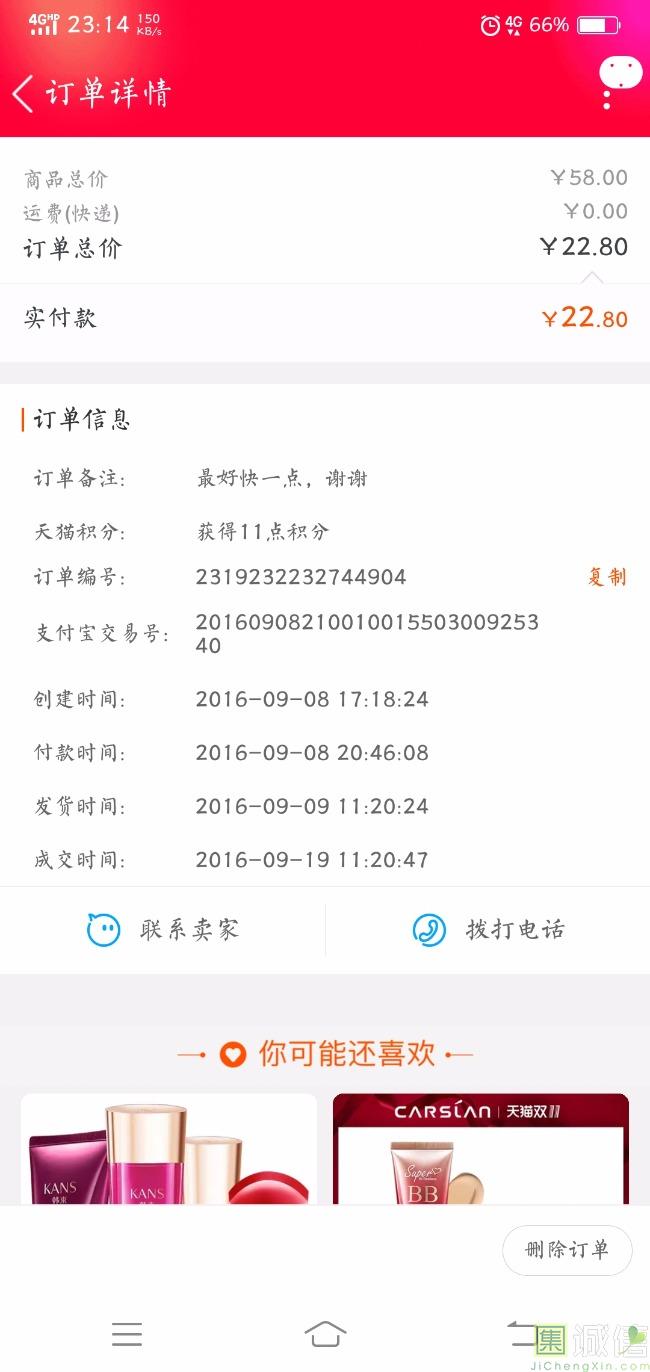Open the KANS recommended product card
650x1372 pixels.
point(168,1150)
